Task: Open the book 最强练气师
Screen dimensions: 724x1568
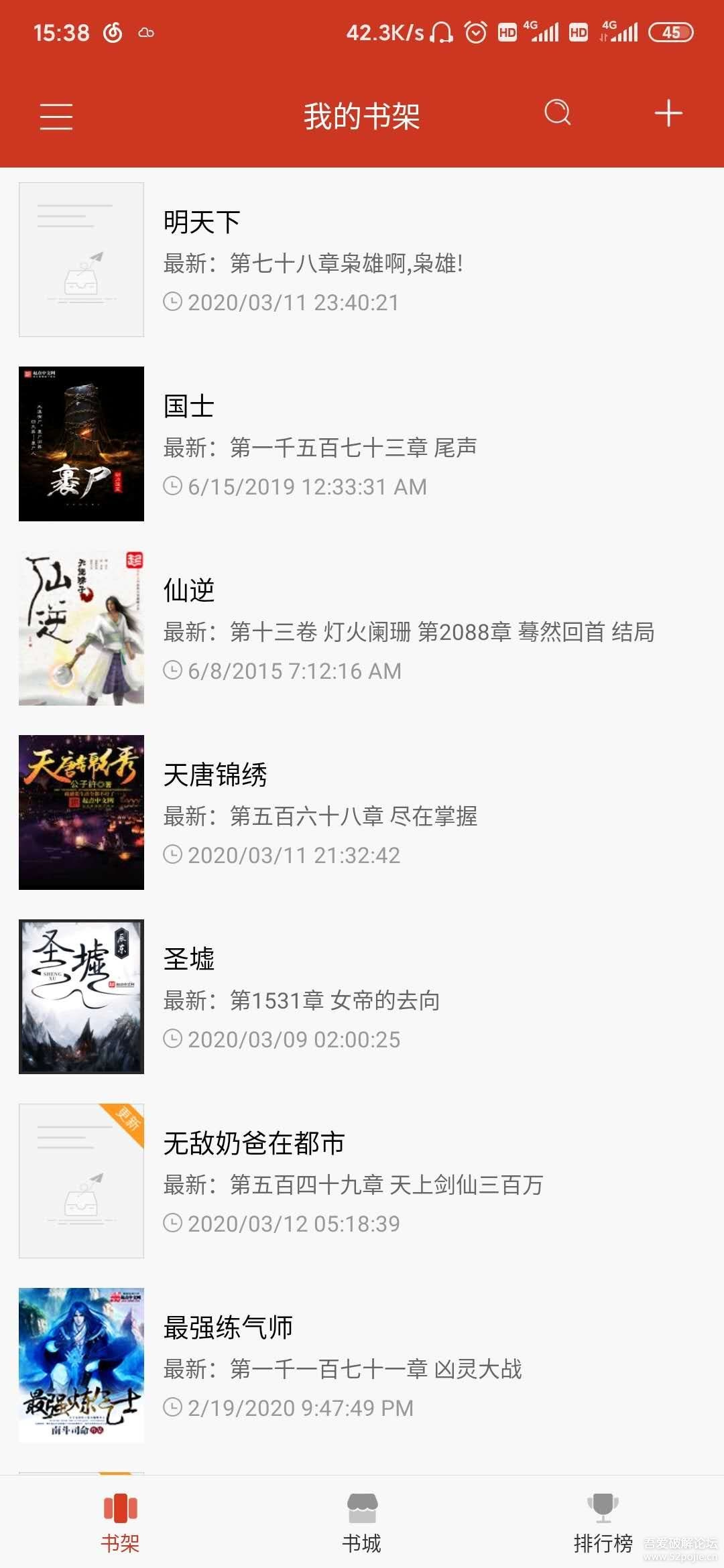Action: [x=362, y=1365]
